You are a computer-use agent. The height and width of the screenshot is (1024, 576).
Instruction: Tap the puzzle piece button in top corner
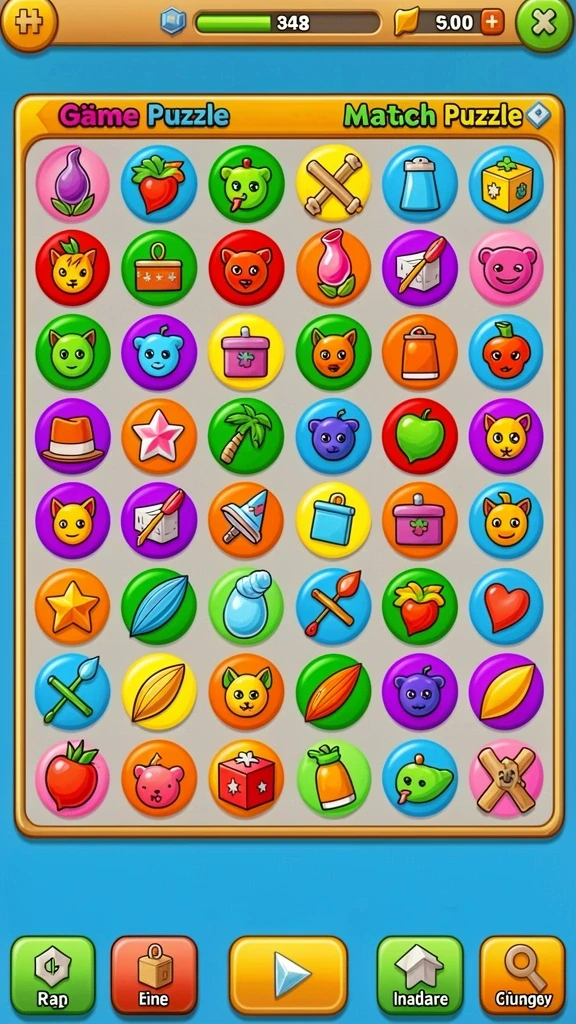(28, 24)
